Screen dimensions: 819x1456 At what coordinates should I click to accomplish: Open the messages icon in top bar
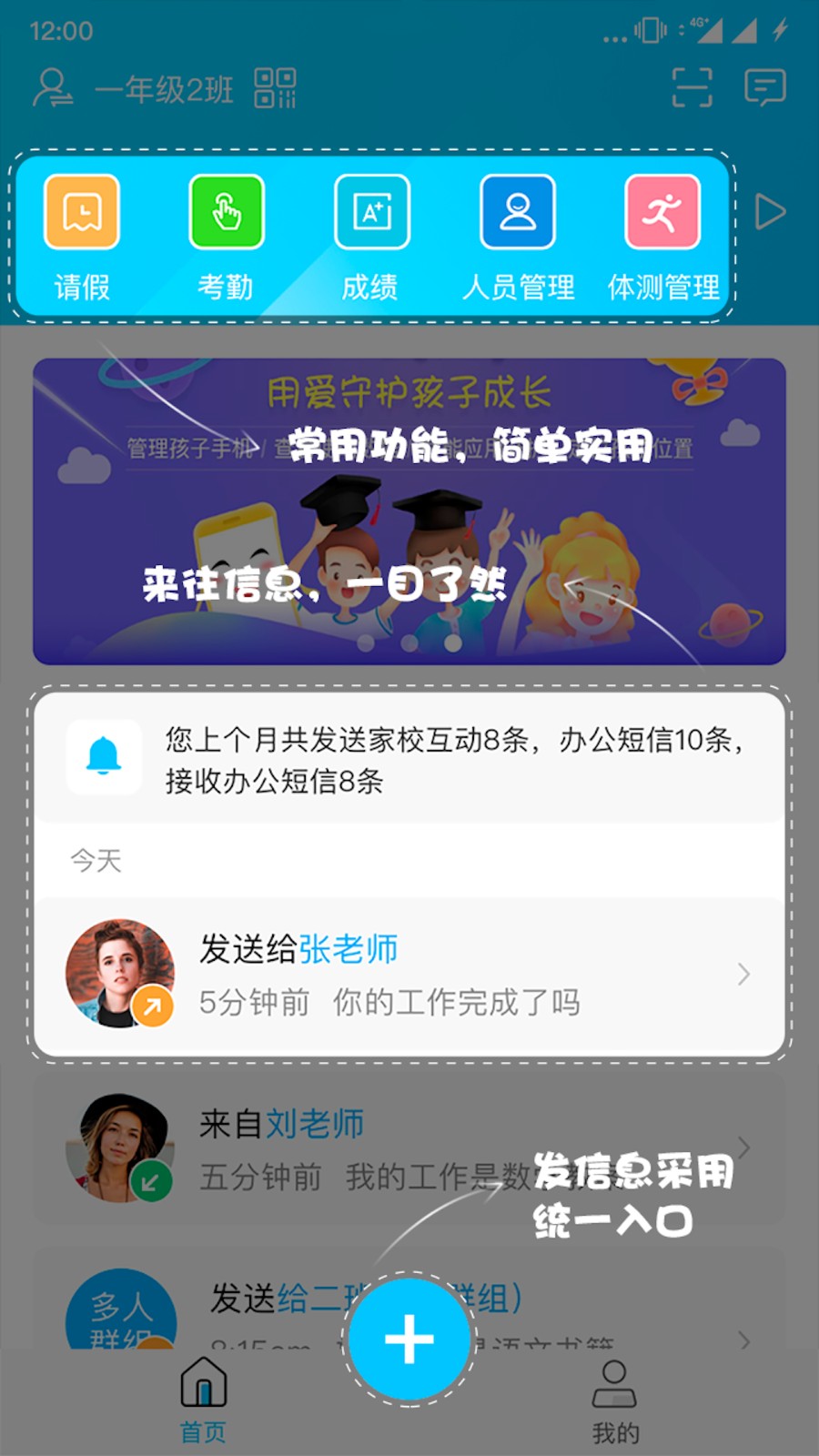[767, 86]
